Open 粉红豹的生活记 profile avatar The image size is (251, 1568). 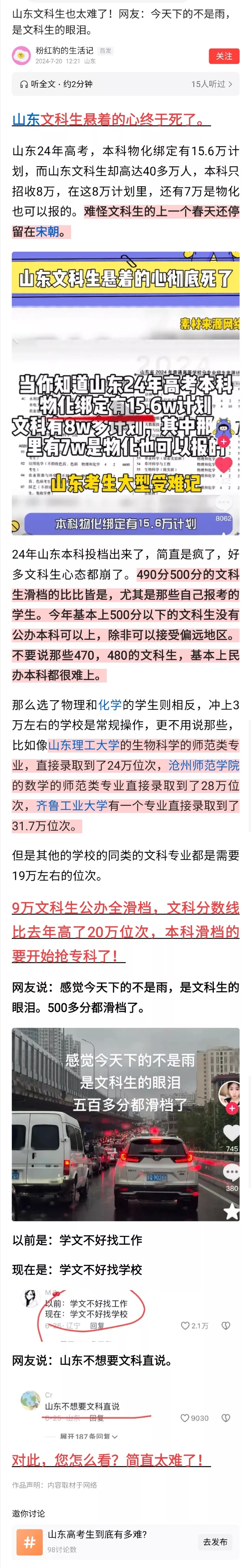pyautogui.click(x=21, y=56)
